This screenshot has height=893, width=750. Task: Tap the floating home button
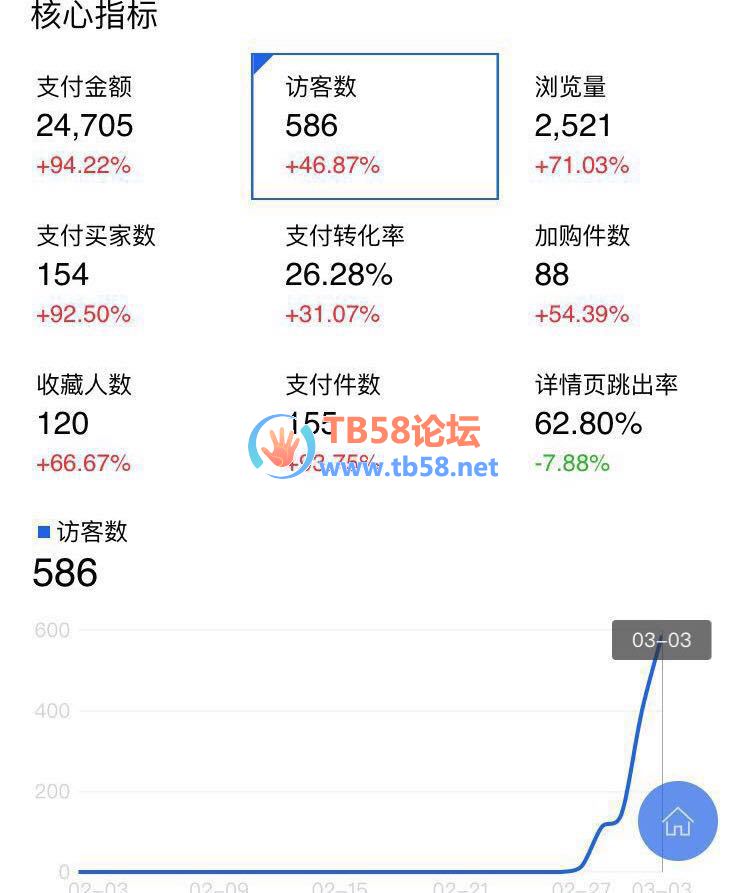pos(678,821)
